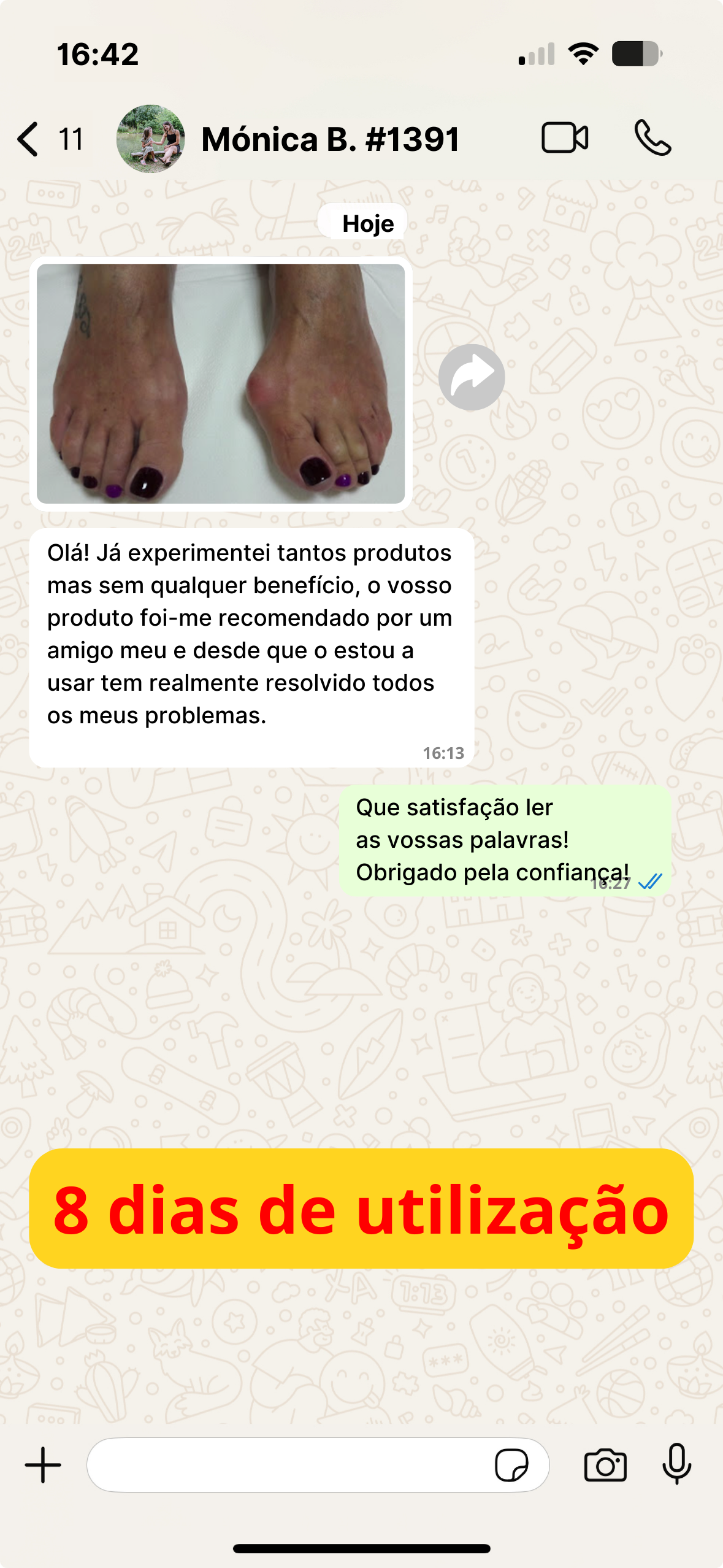Image resolution: width=723 pixels, height=1568 pixels.
Task: Tap the microphone to record a voice message
Action: click(677, 1464)
